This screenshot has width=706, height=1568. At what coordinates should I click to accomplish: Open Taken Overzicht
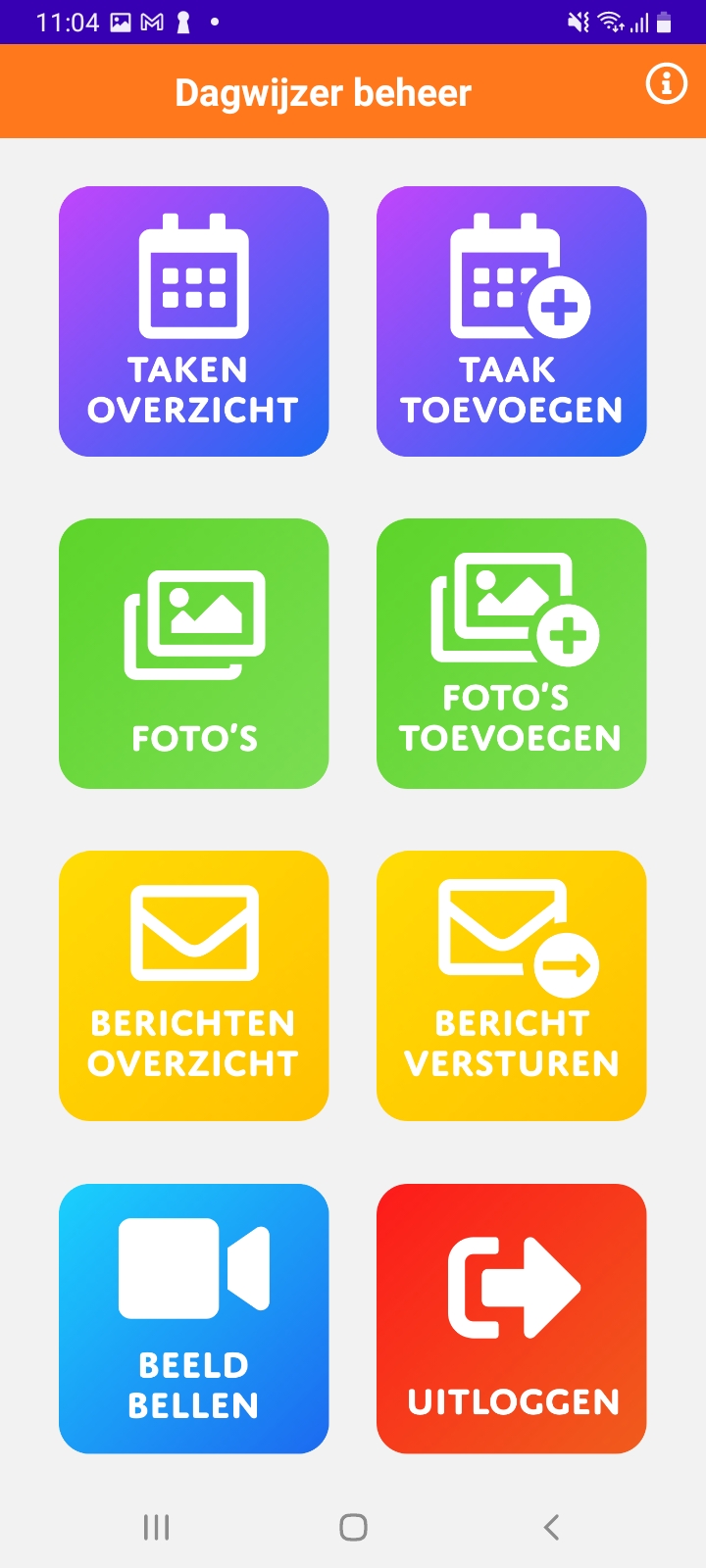[x=194, y=321]
